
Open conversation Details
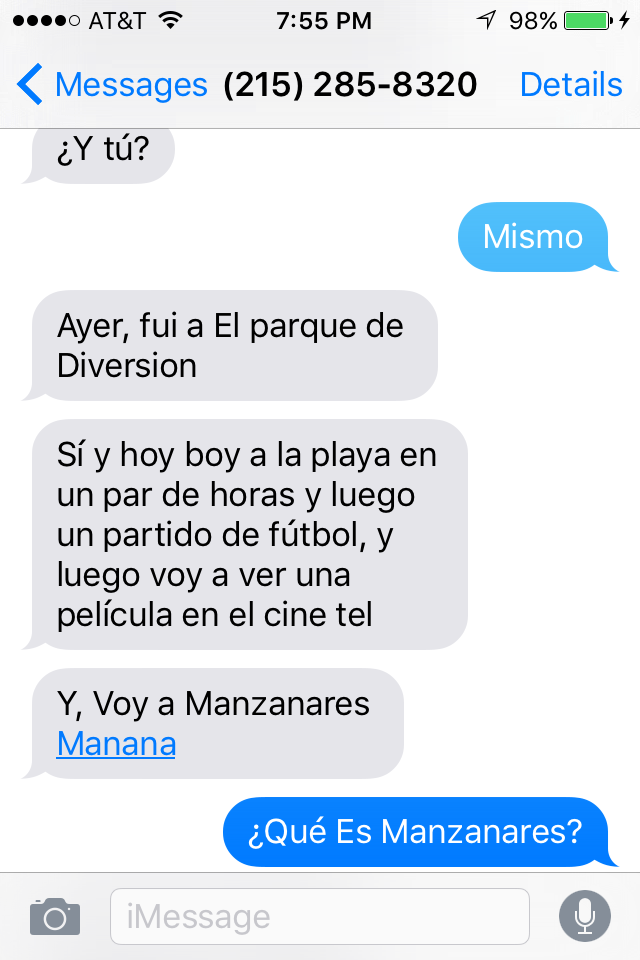[570, 85]
